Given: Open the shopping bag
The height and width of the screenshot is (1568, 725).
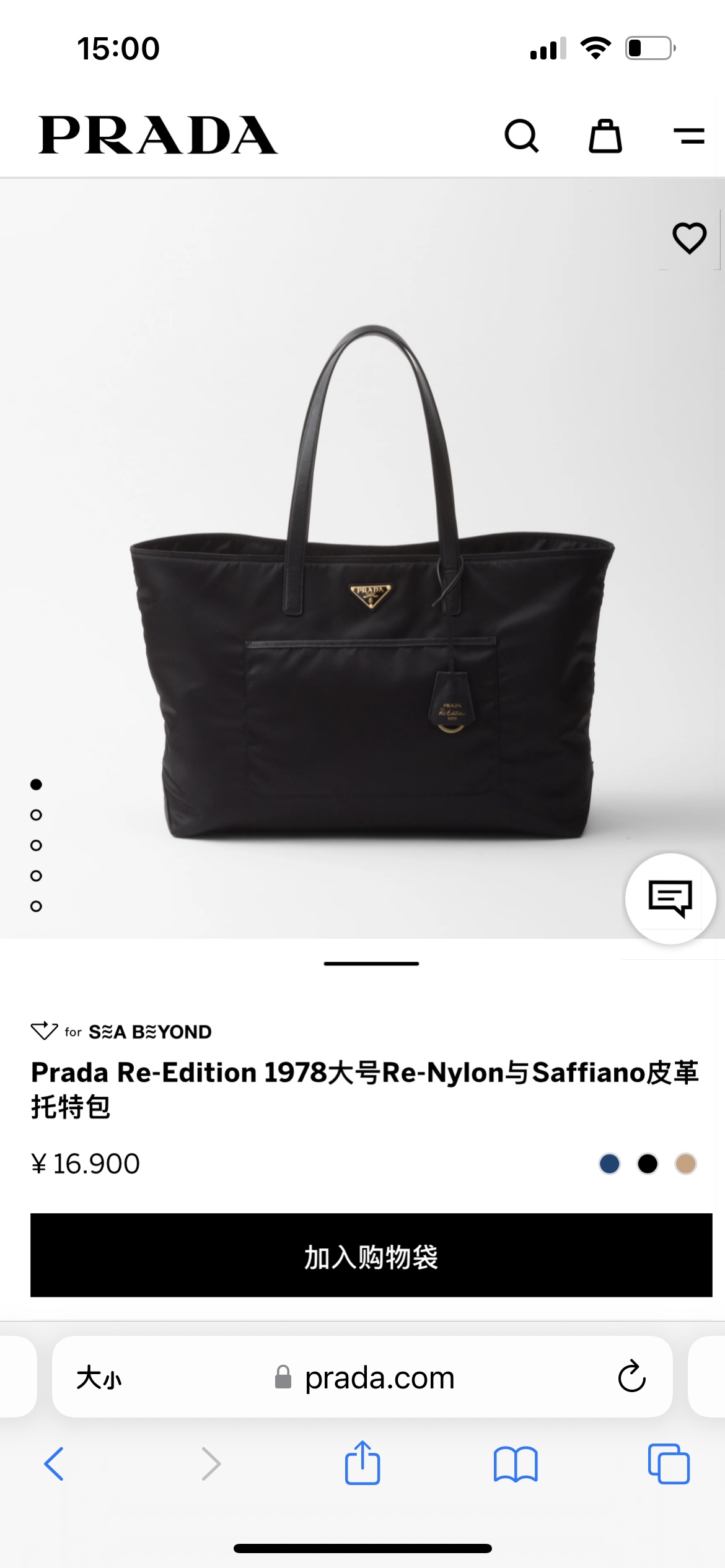Looking at the screenshot, I should 605,136.
